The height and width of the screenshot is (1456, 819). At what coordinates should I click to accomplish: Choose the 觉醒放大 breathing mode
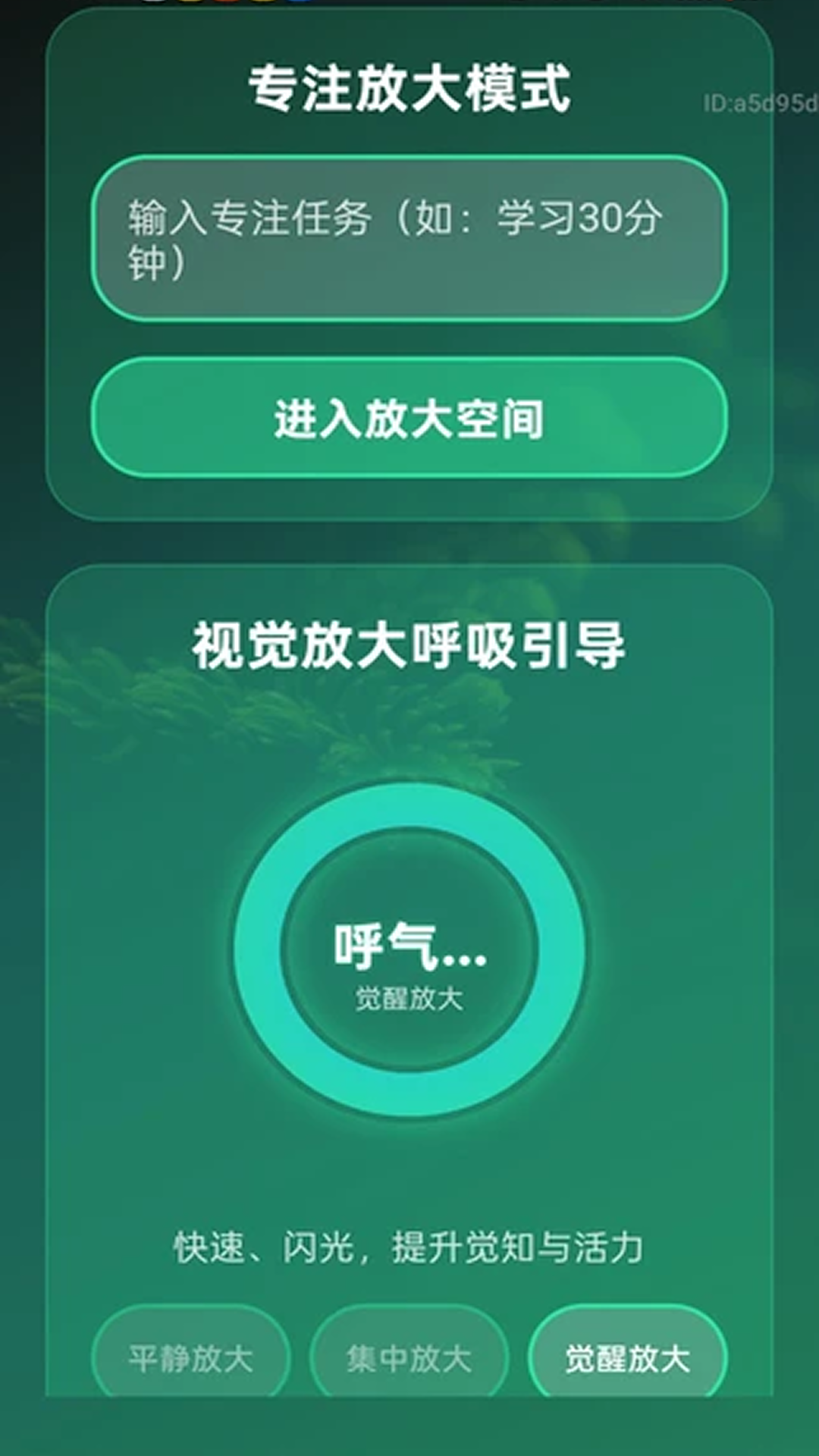628,1357
